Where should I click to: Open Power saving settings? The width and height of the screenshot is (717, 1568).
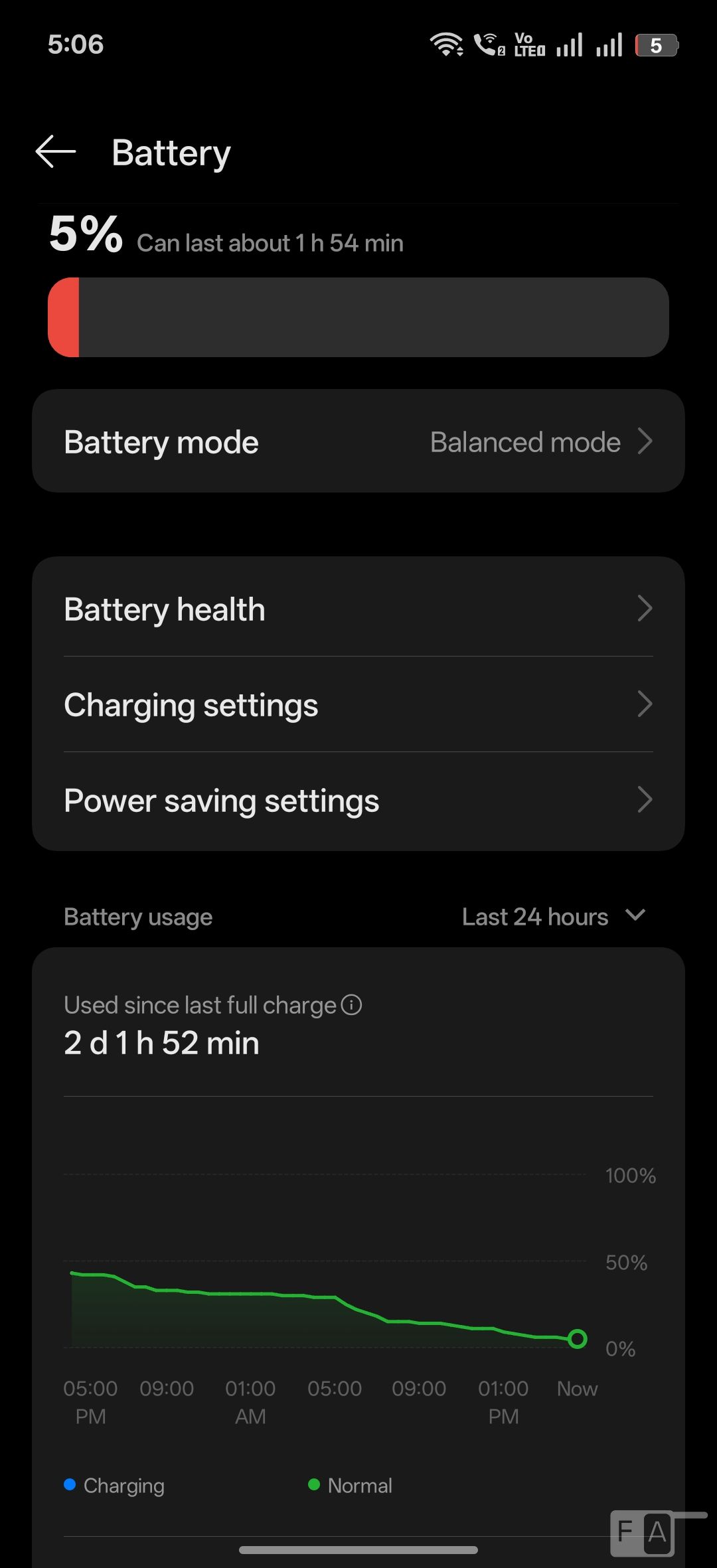(358, 800)
